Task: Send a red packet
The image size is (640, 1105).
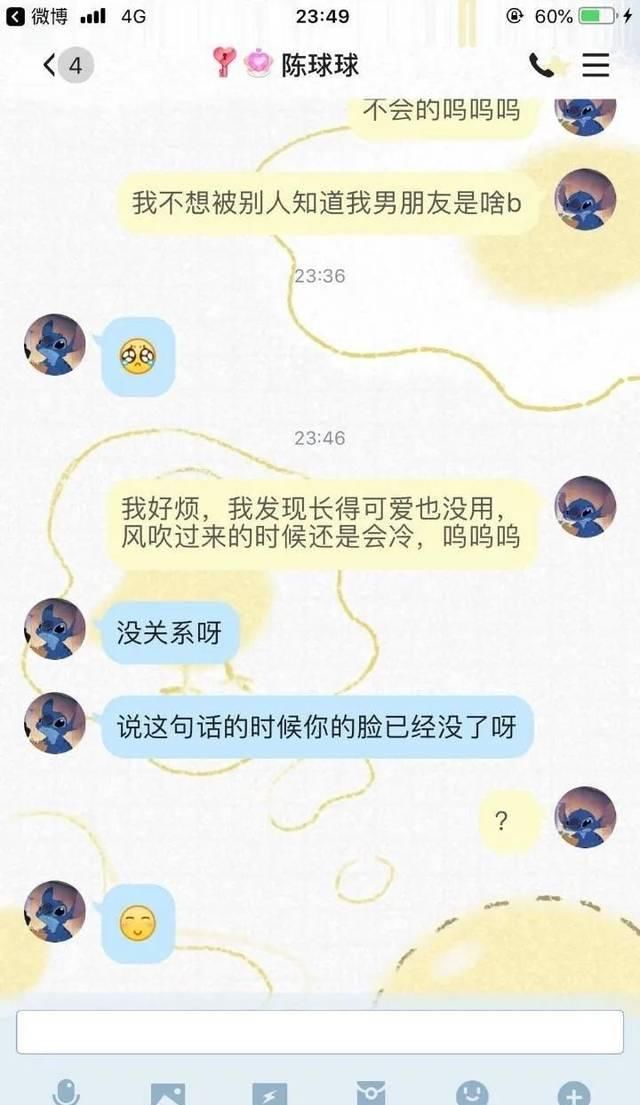Action: 371,1092
